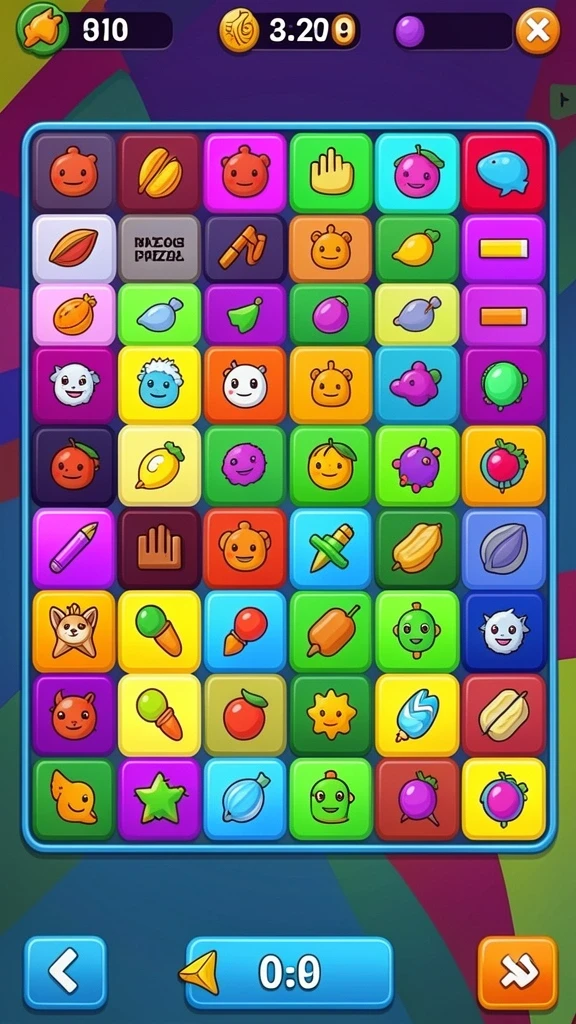Tap the dark maroon tile with brown hand
Viewport: 576px width, 1024px height.
pyautogui.click(x=159, y=549)
